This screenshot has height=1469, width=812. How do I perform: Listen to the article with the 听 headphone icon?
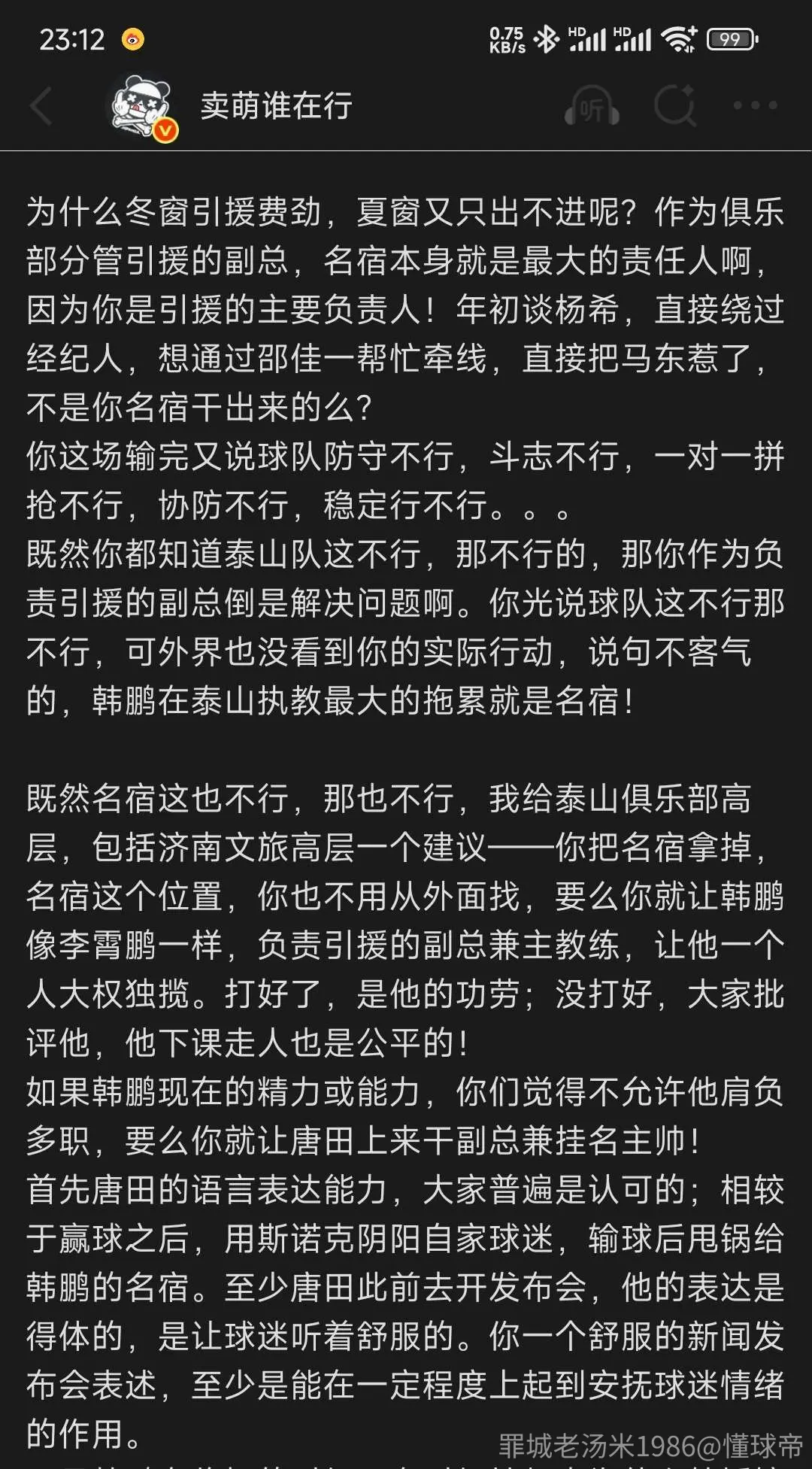[x=592, y=106]
